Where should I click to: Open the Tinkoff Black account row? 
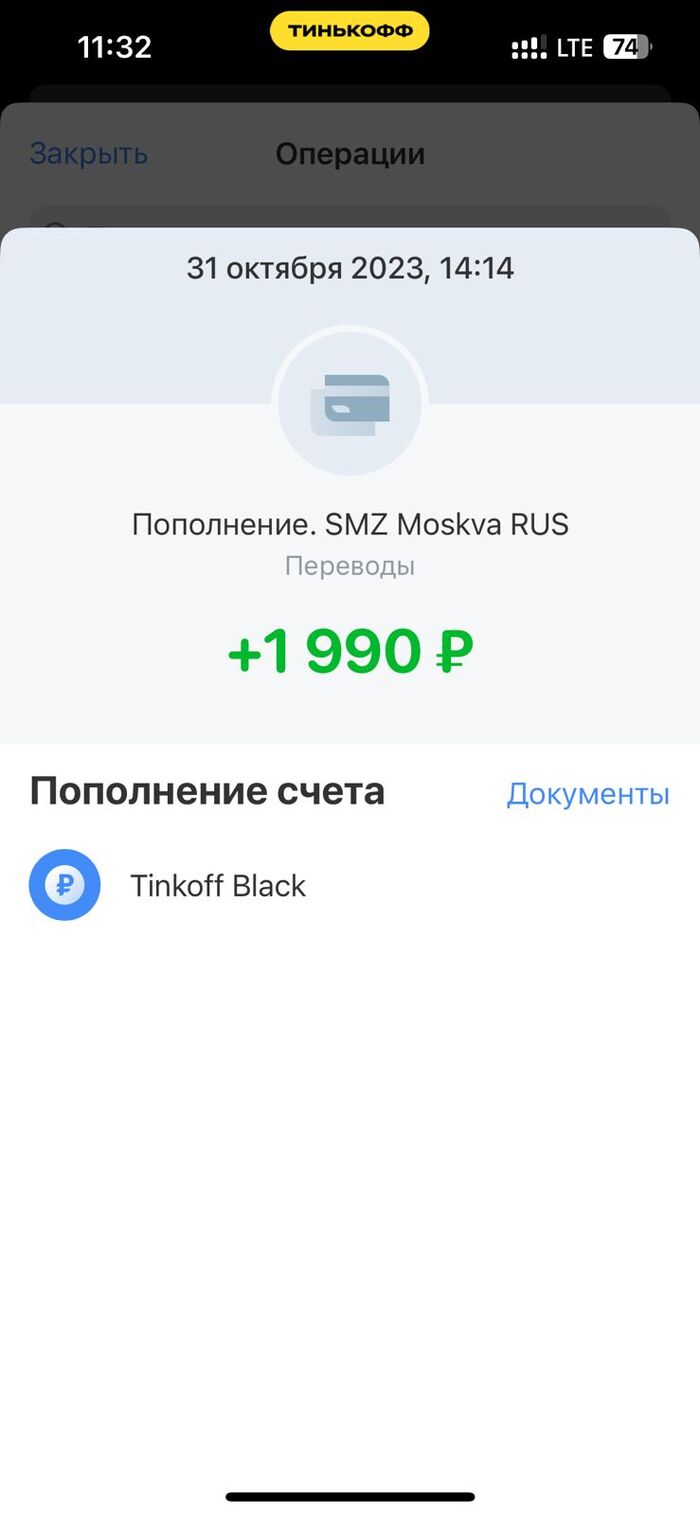click(x=218, y=886)
